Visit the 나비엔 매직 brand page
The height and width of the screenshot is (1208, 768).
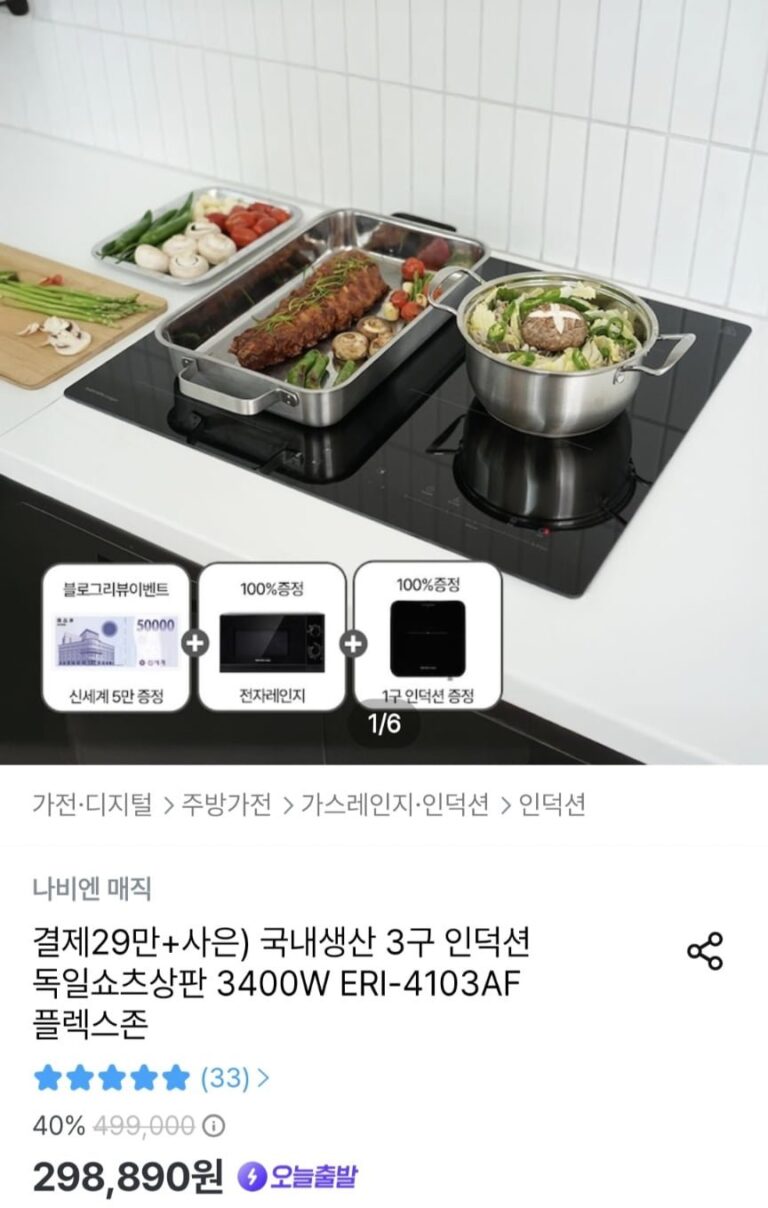[92, 888]
